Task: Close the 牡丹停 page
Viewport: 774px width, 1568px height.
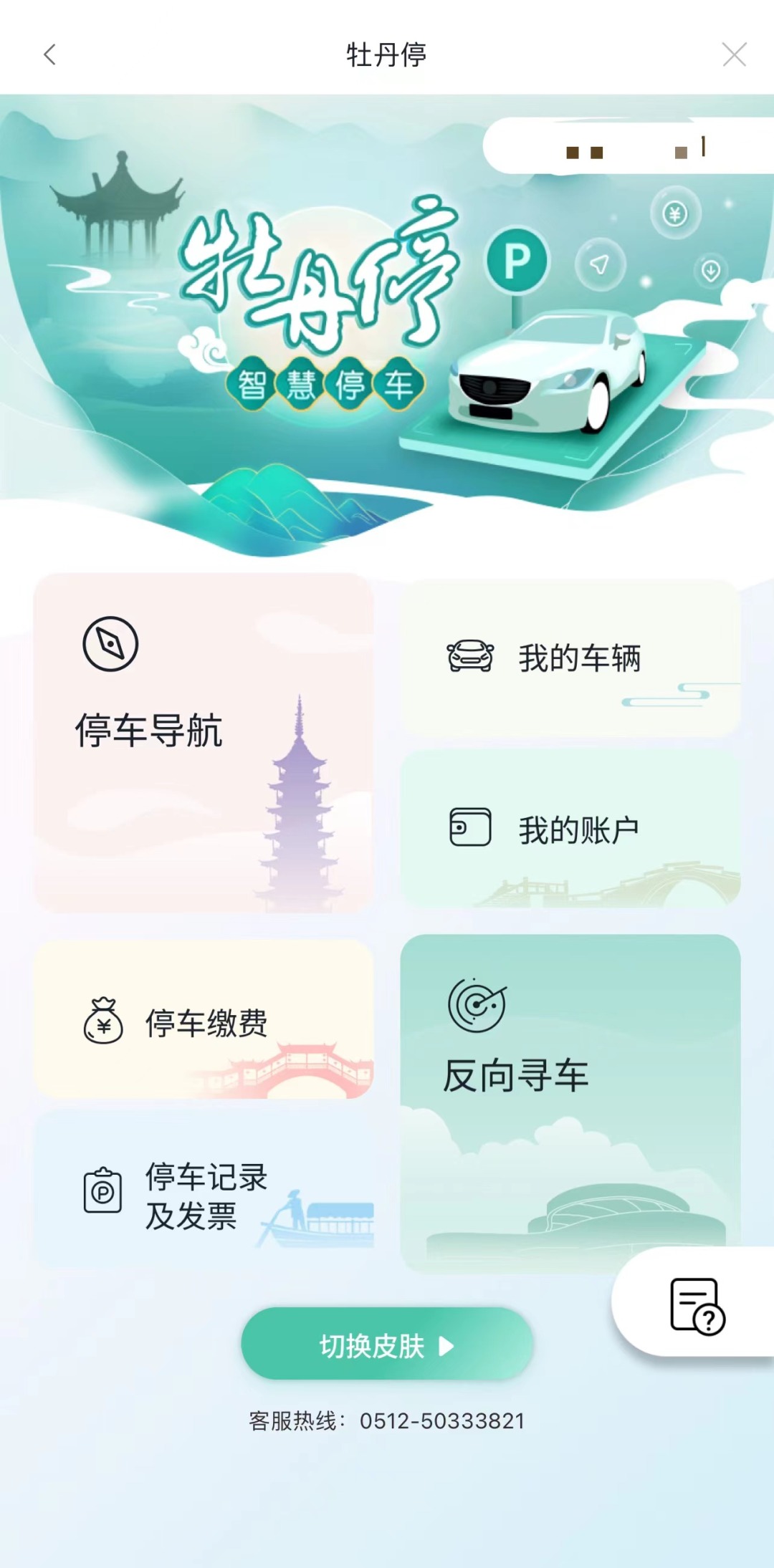Action: 734,54
